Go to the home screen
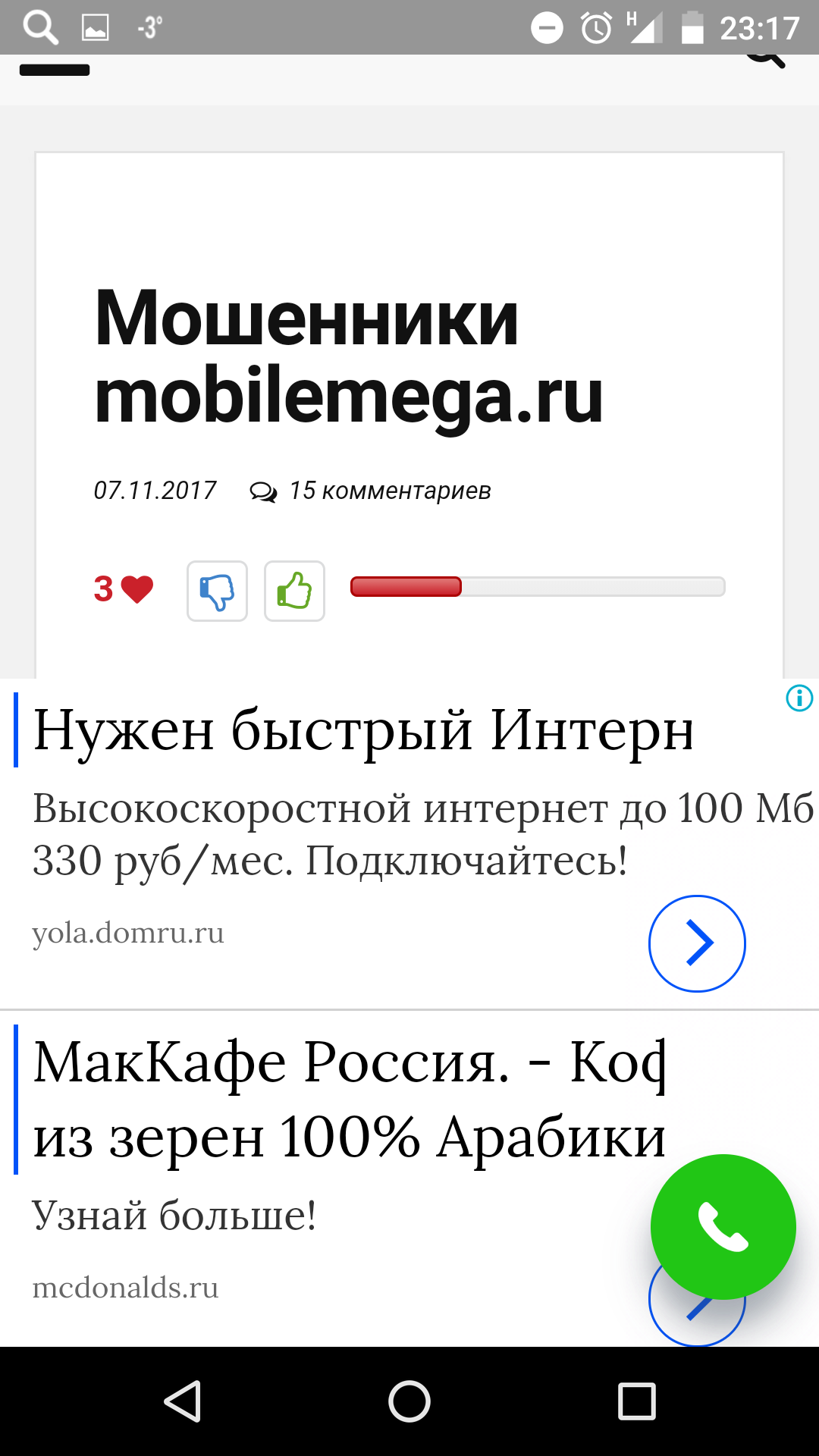This screenshot has width=819, height=1456. click(x=409, y=1401)
